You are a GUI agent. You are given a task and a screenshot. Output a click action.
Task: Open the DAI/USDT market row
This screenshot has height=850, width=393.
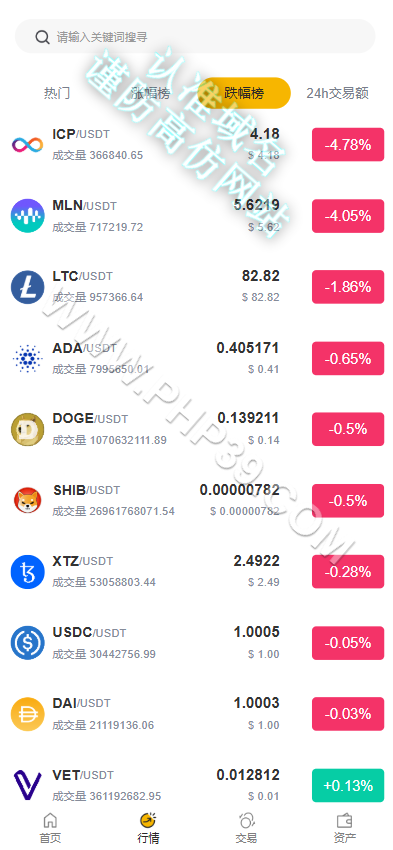point(196,714)
